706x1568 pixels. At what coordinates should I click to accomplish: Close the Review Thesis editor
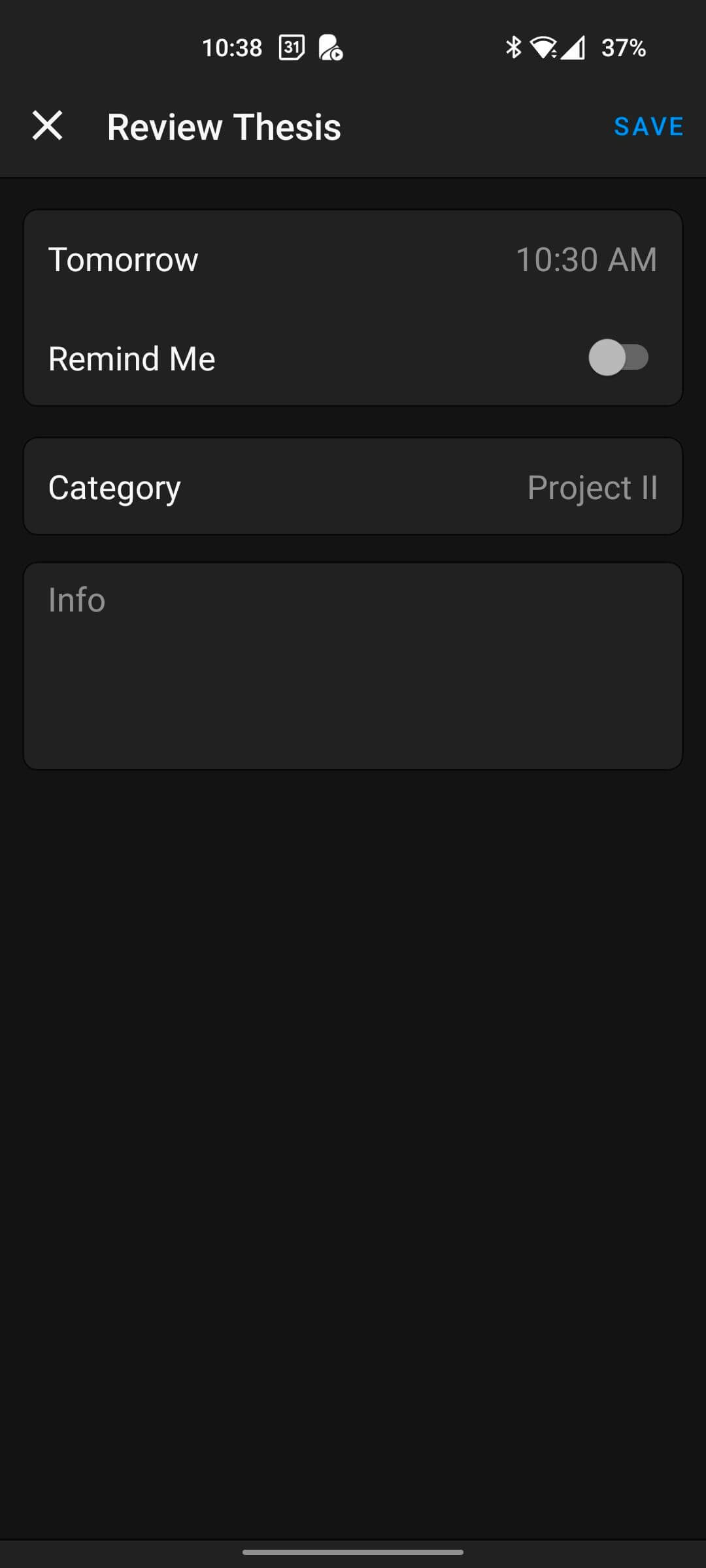[48, 125]
